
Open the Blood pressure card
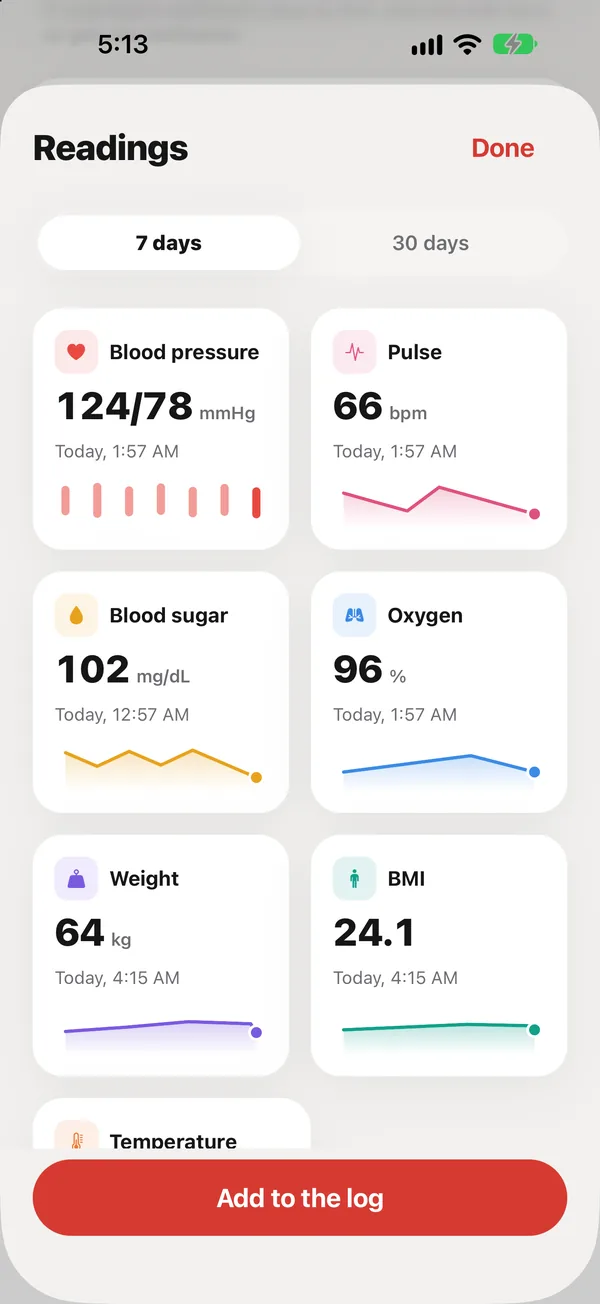point(161,429)
